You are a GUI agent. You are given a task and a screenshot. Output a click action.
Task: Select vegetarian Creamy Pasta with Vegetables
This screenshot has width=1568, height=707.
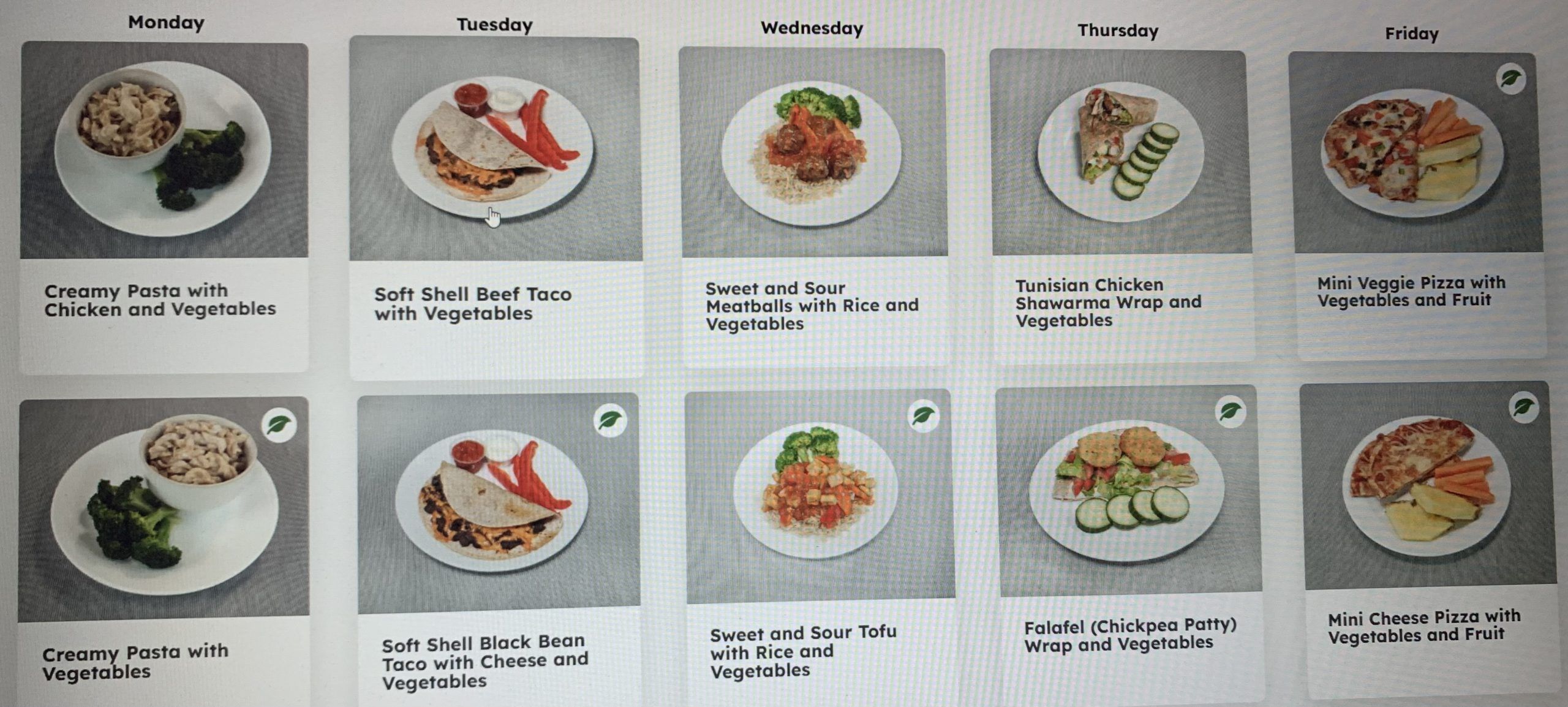point(164,509)
